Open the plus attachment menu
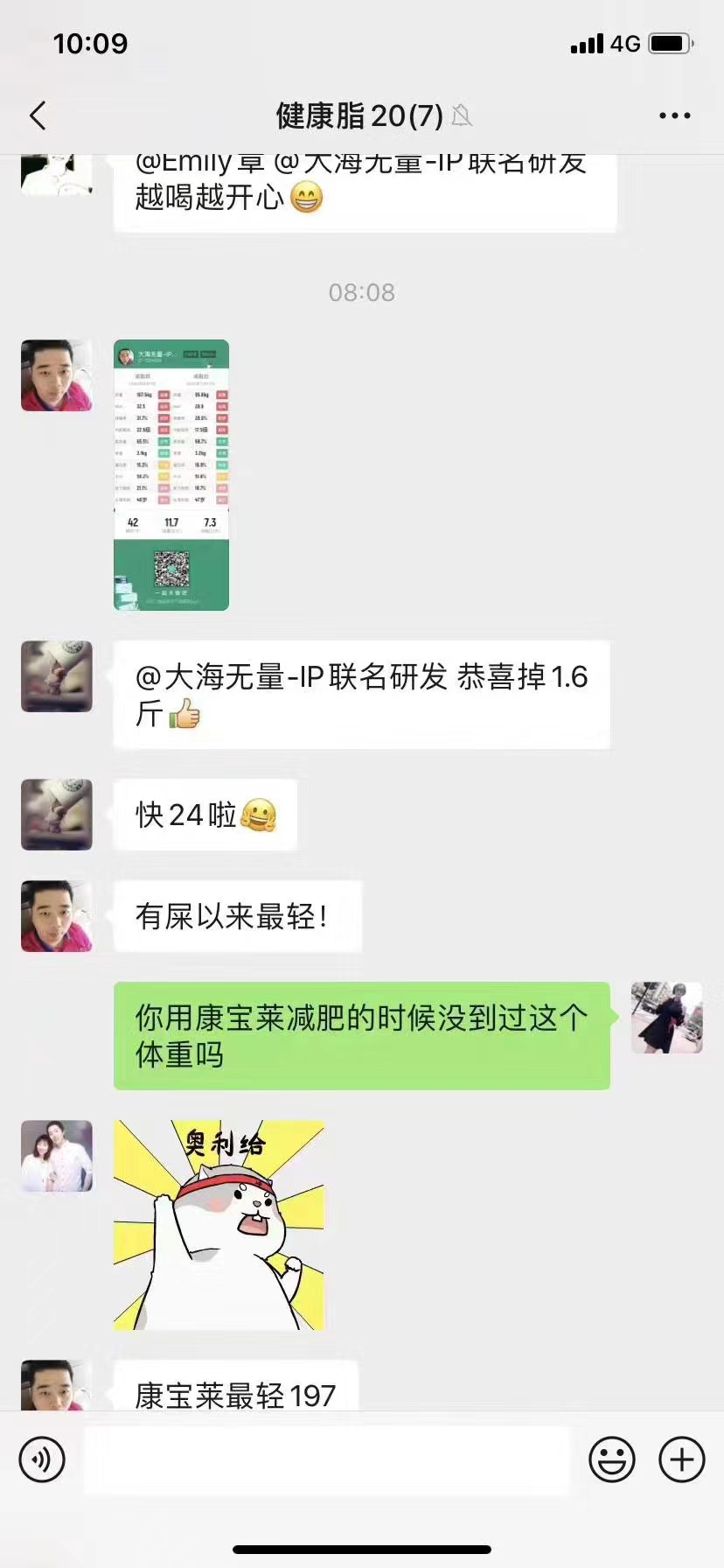 681,1459
